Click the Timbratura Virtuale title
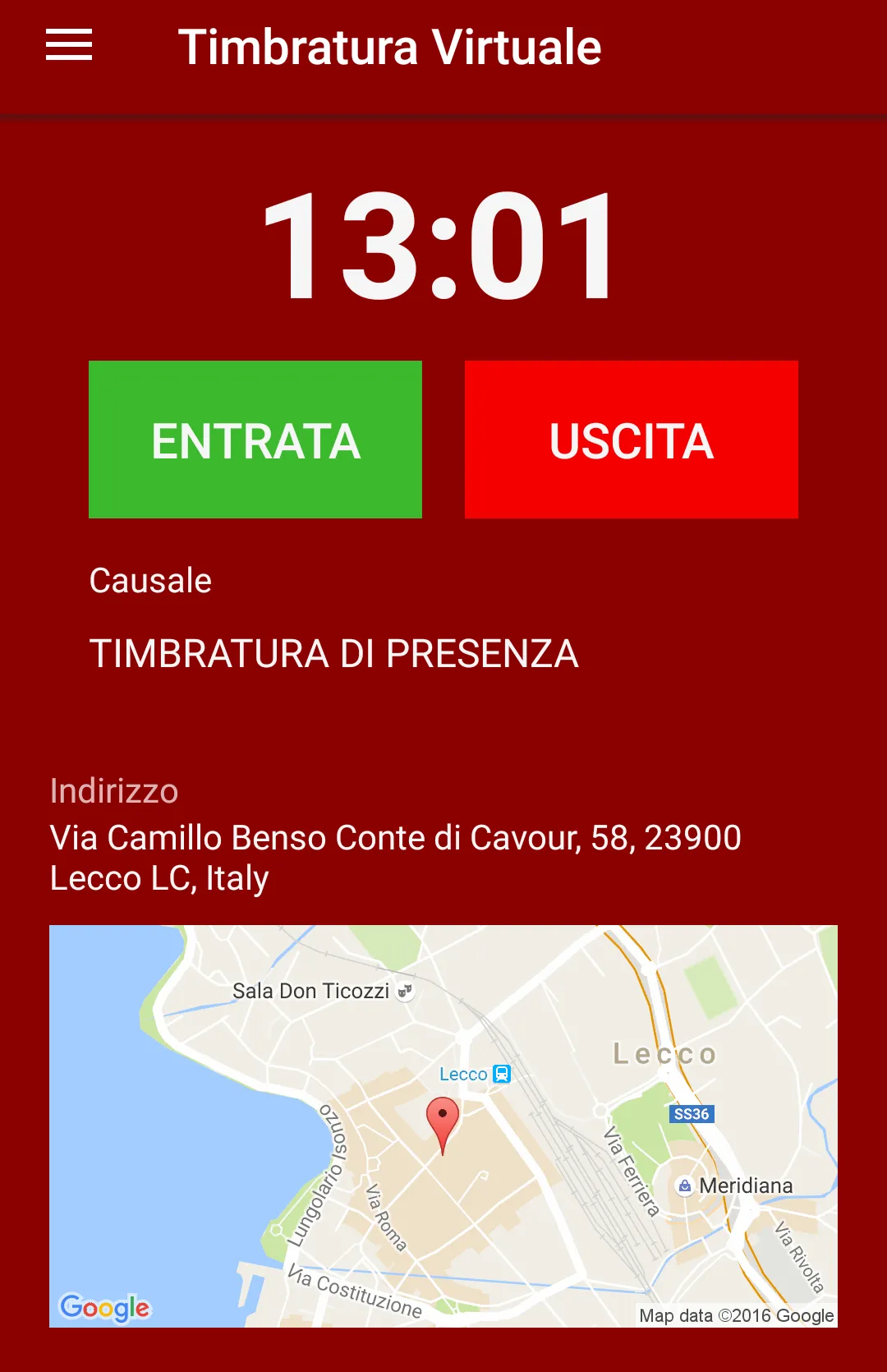The height and width of the screenshot is (1372, 887). coord(392,47)
